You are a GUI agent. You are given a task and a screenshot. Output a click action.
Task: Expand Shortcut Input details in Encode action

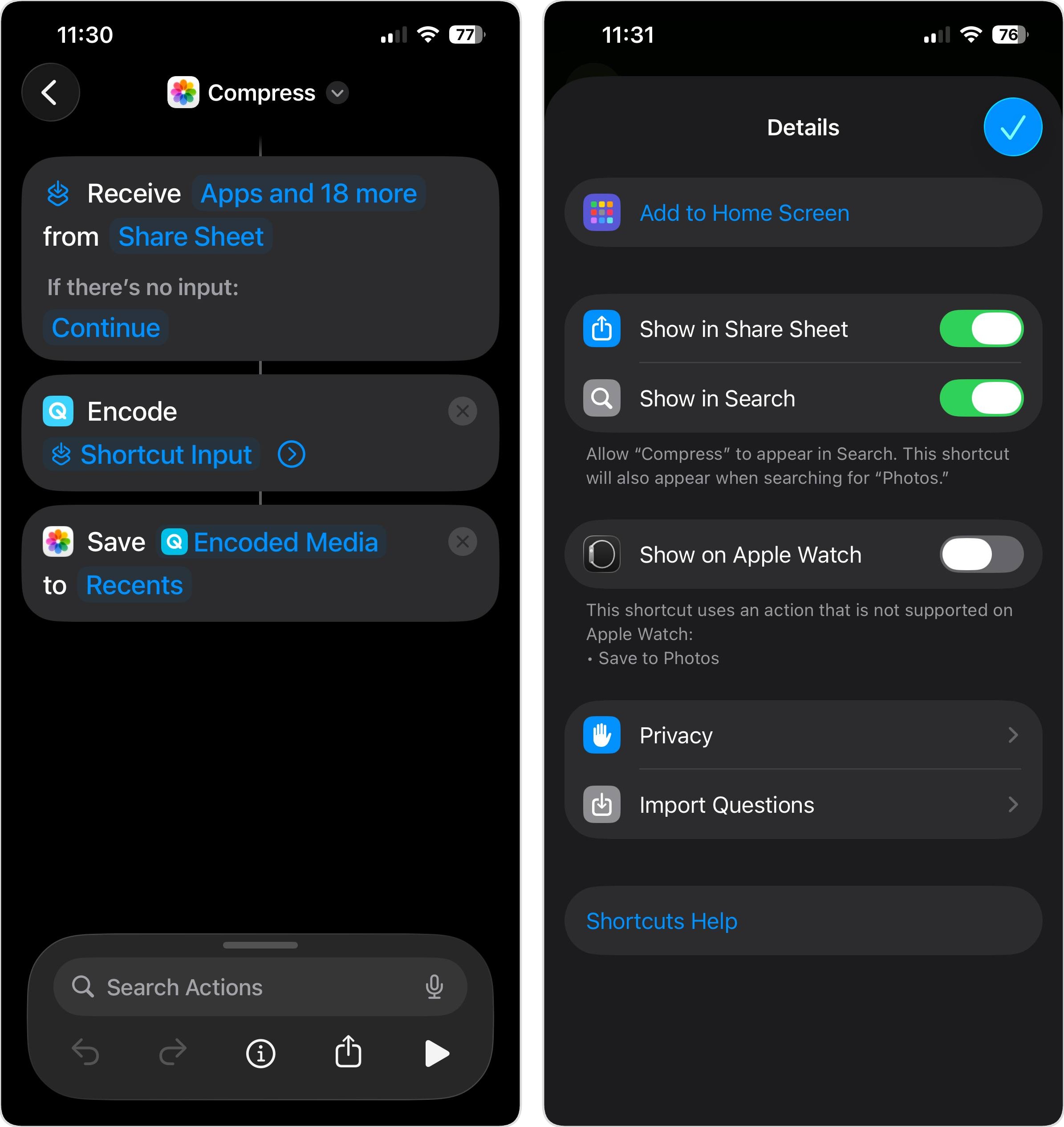pyautogui.click(x=291, y=454)
